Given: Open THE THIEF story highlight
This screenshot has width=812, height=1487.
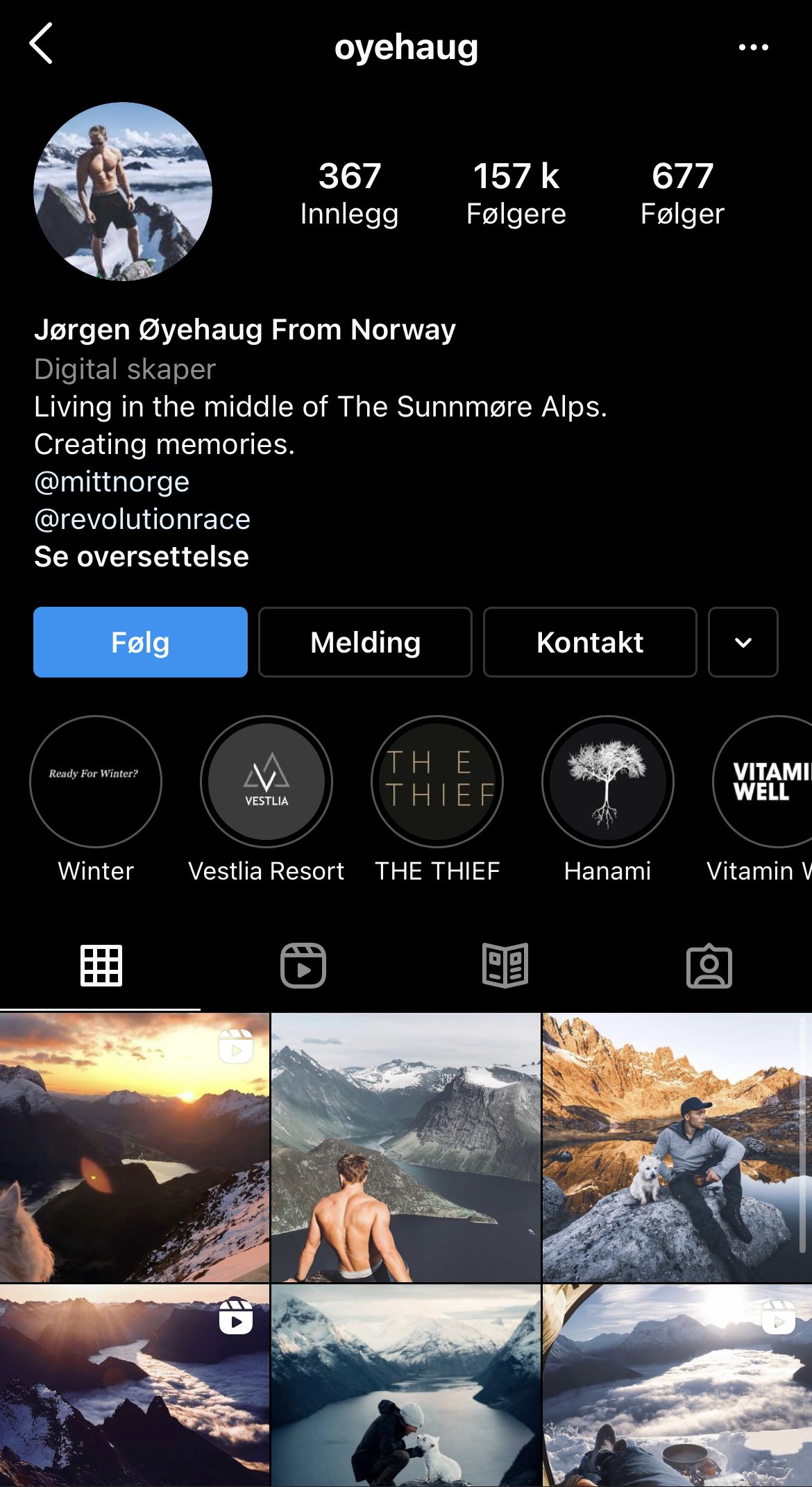Looking at the screenshot, I should 437,782.
